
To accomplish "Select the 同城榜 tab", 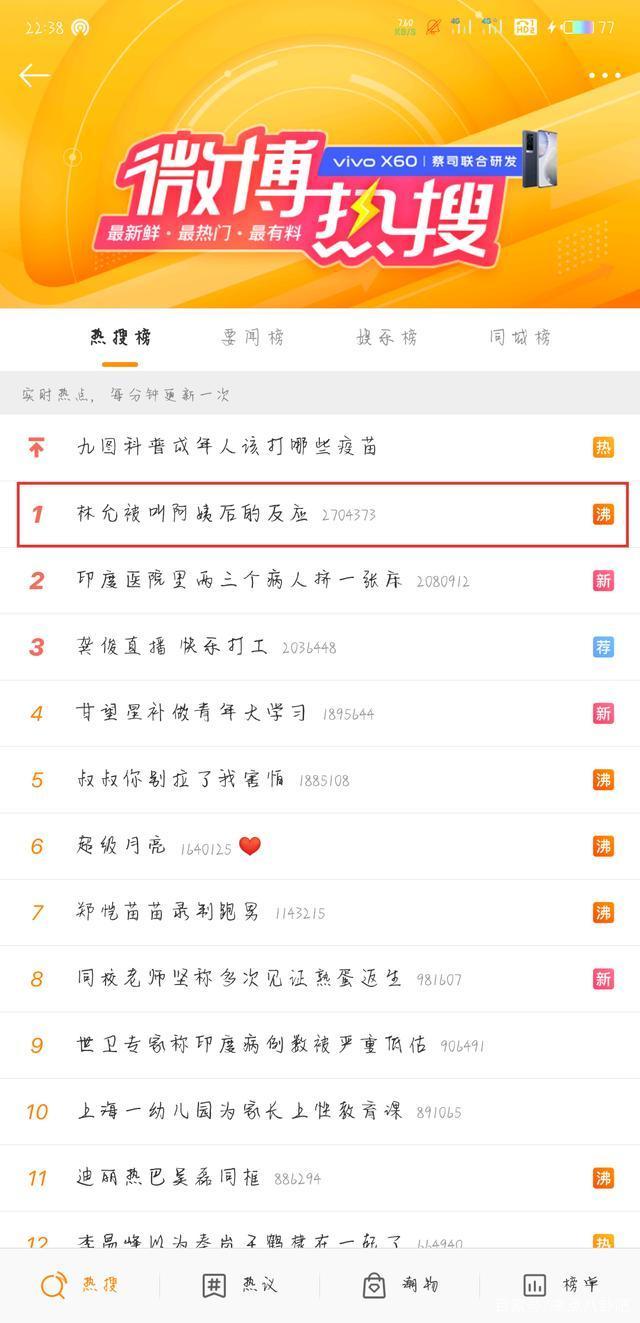I will point(520,338).
